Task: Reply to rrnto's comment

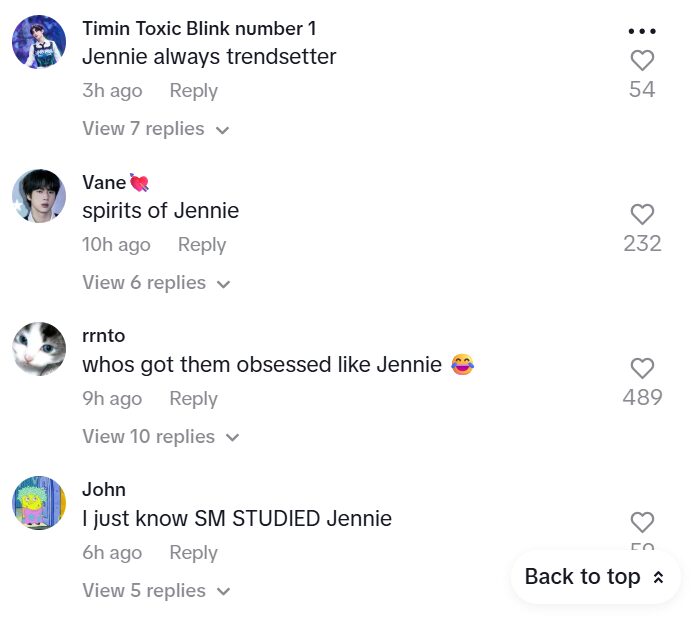Action: point(193,399)
